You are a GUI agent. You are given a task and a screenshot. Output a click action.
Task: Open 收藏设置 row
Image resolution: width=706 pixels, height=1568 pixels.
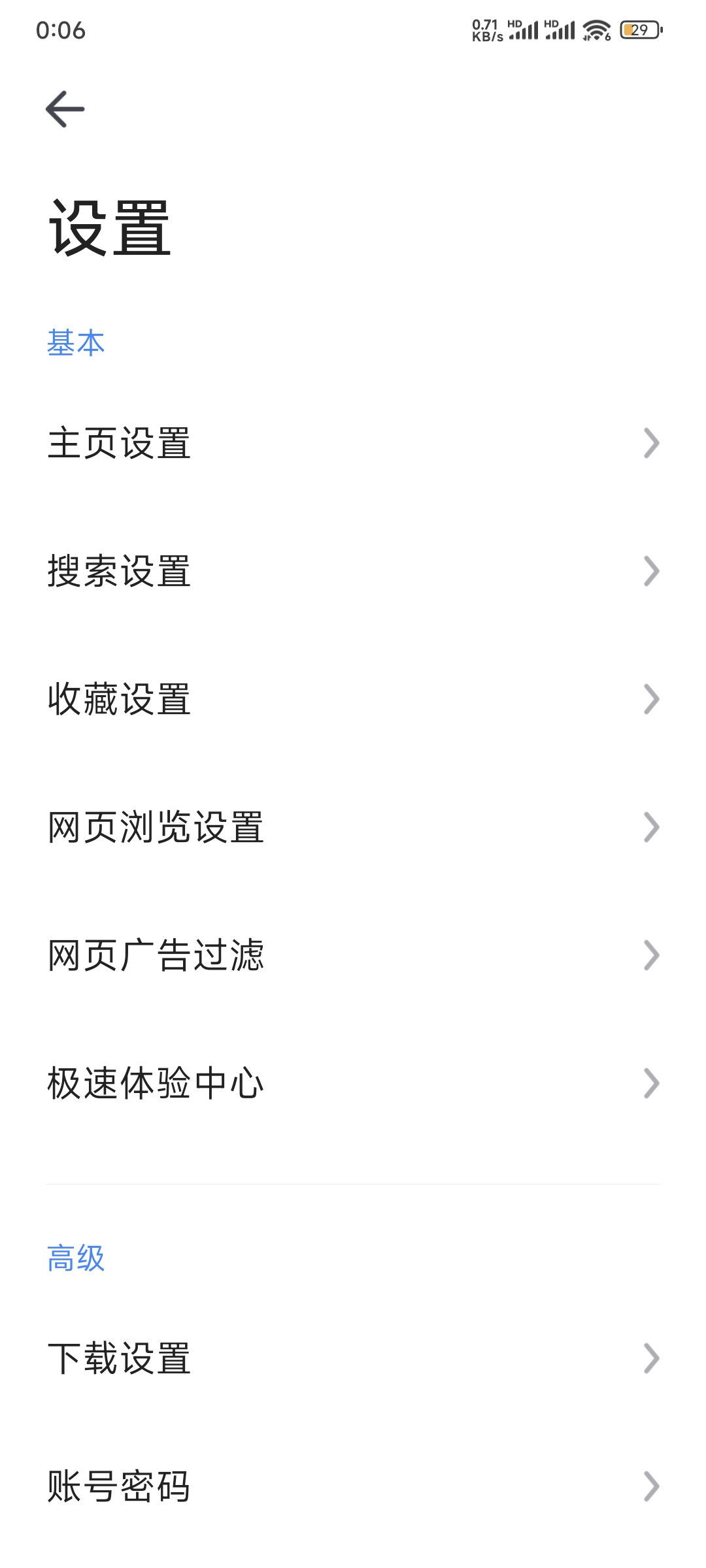[x=353, y=699]
